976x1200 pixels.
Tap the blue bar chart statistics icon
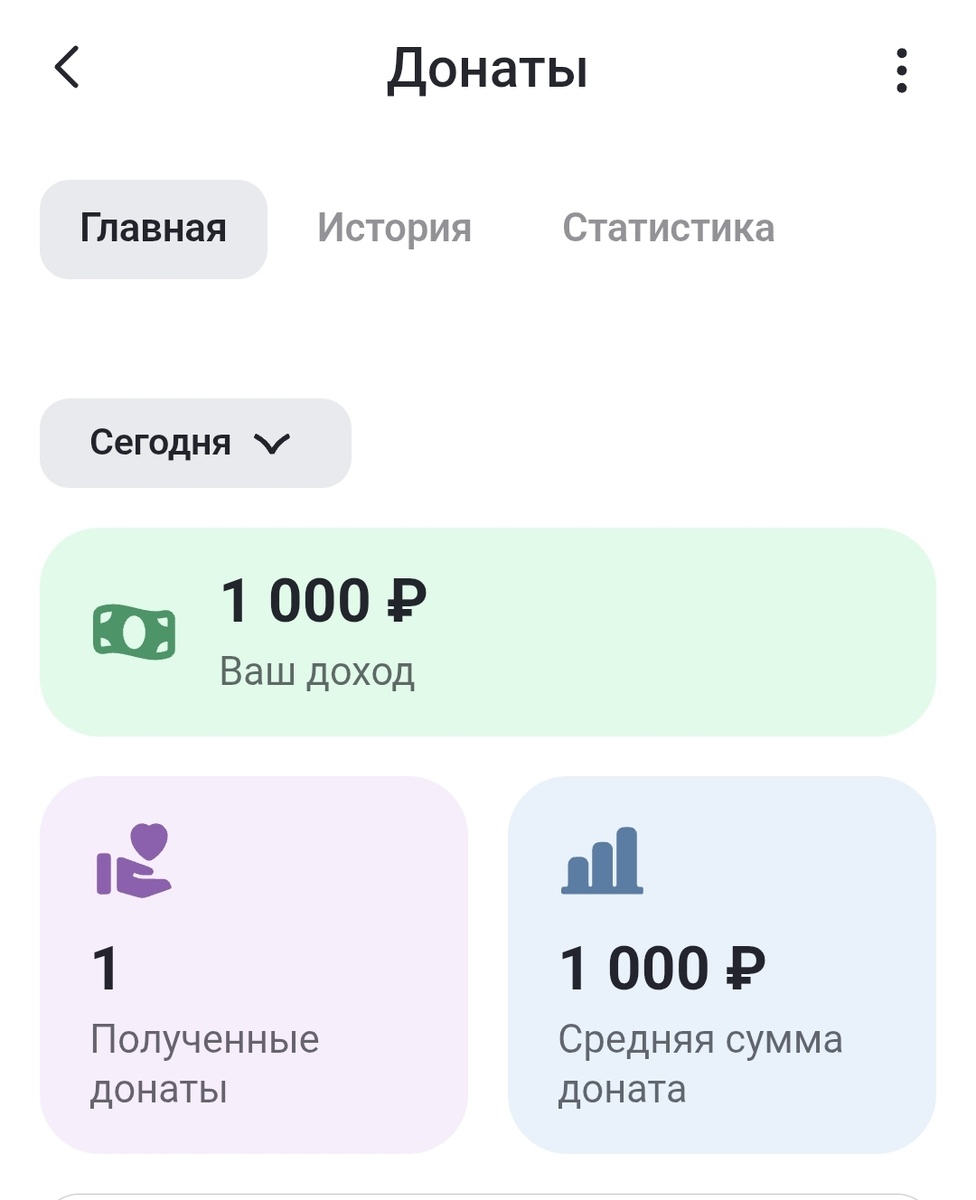point(604,862)
